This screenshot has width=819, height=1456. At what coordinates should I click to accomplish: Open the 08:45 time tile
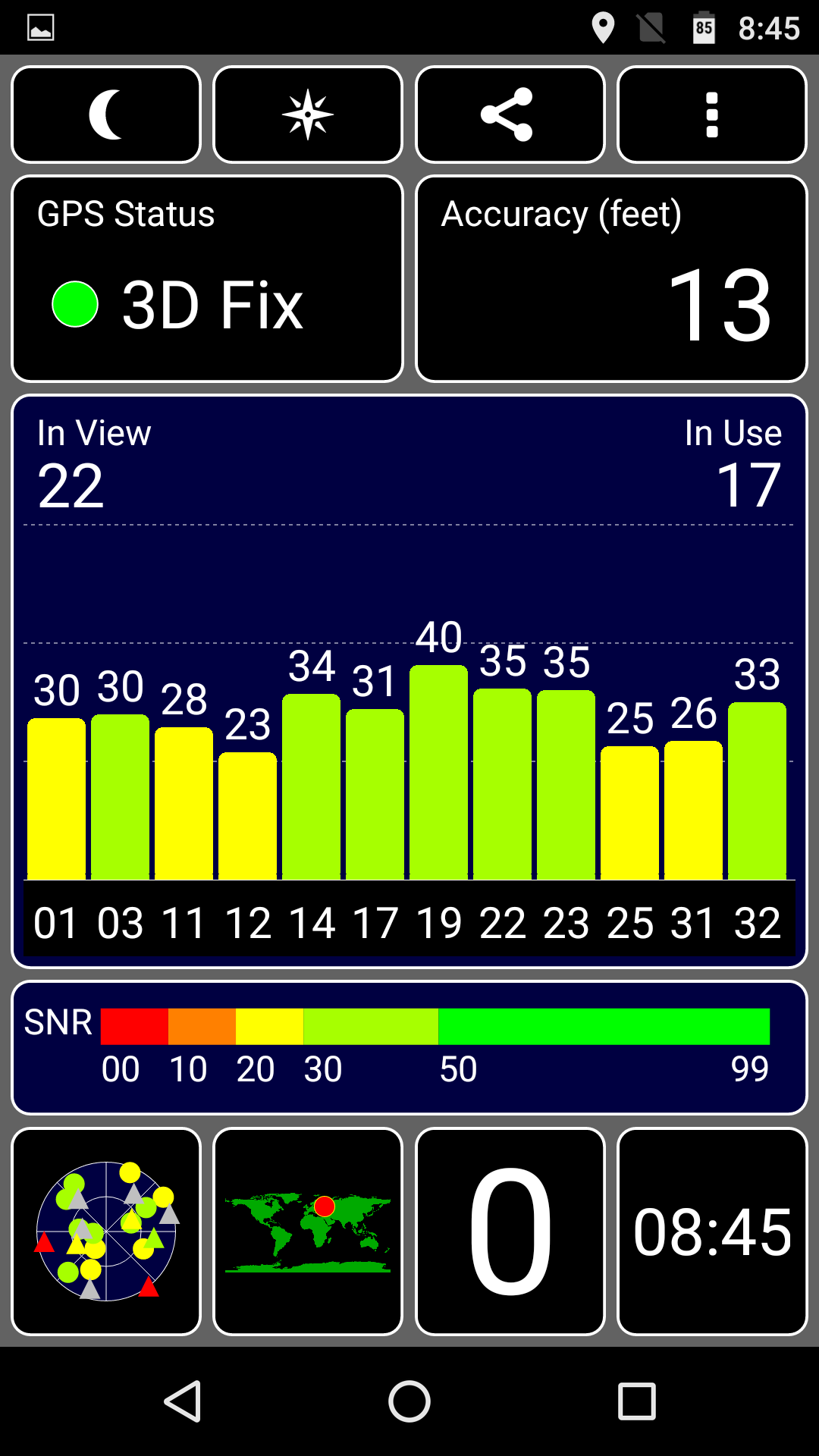[712, 1232]
